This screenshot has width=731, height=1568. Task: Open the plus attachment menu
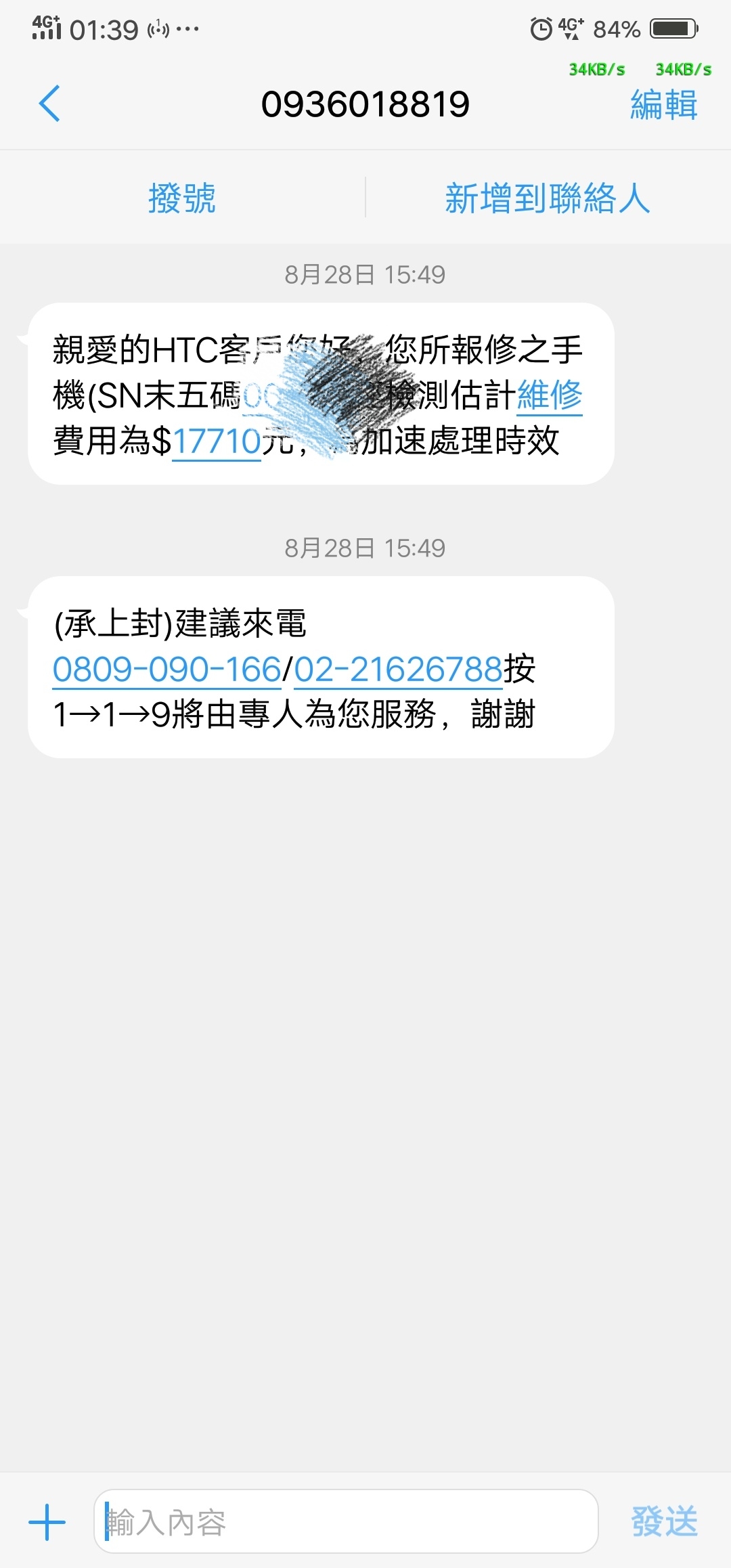(x=47, y=1522)
